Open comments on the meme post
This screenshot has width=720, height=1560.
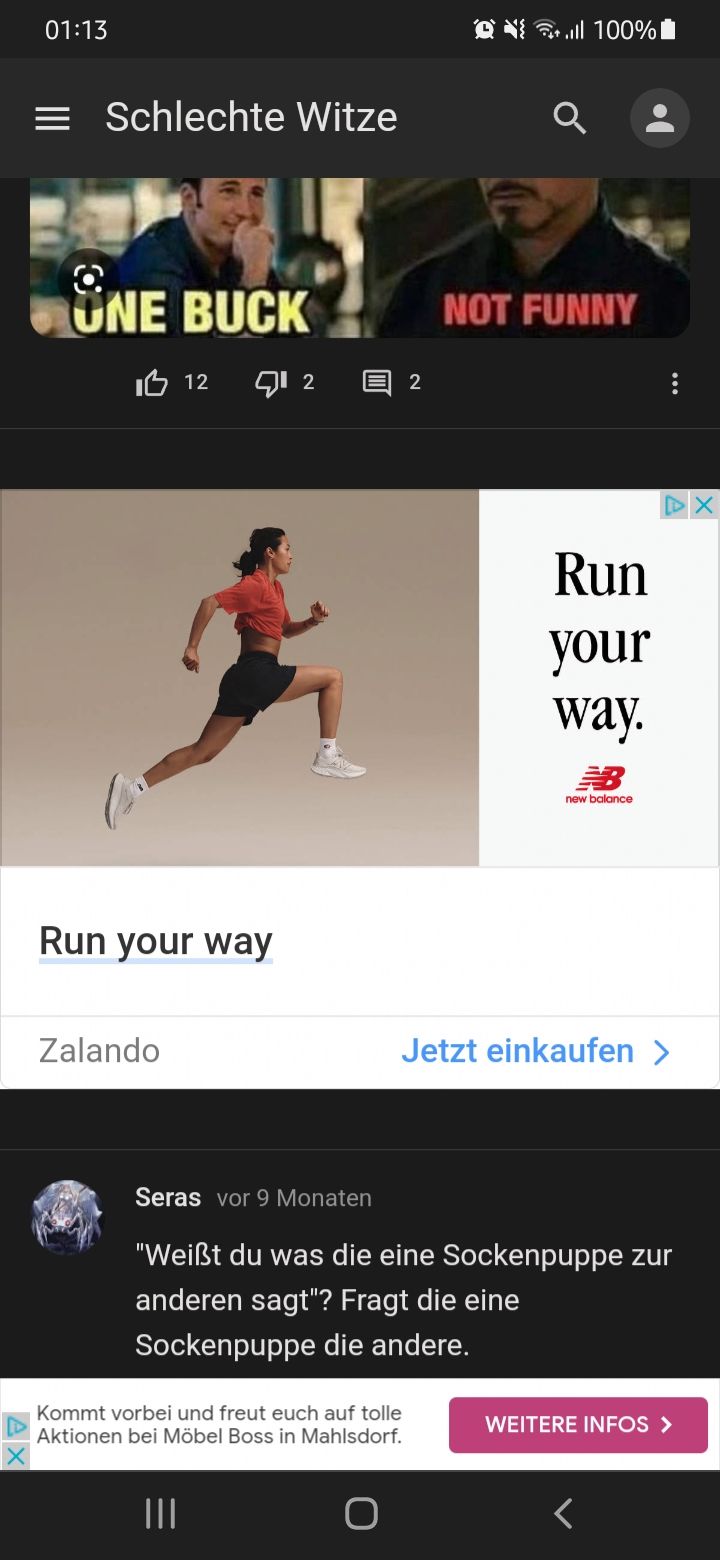point(377,382)
